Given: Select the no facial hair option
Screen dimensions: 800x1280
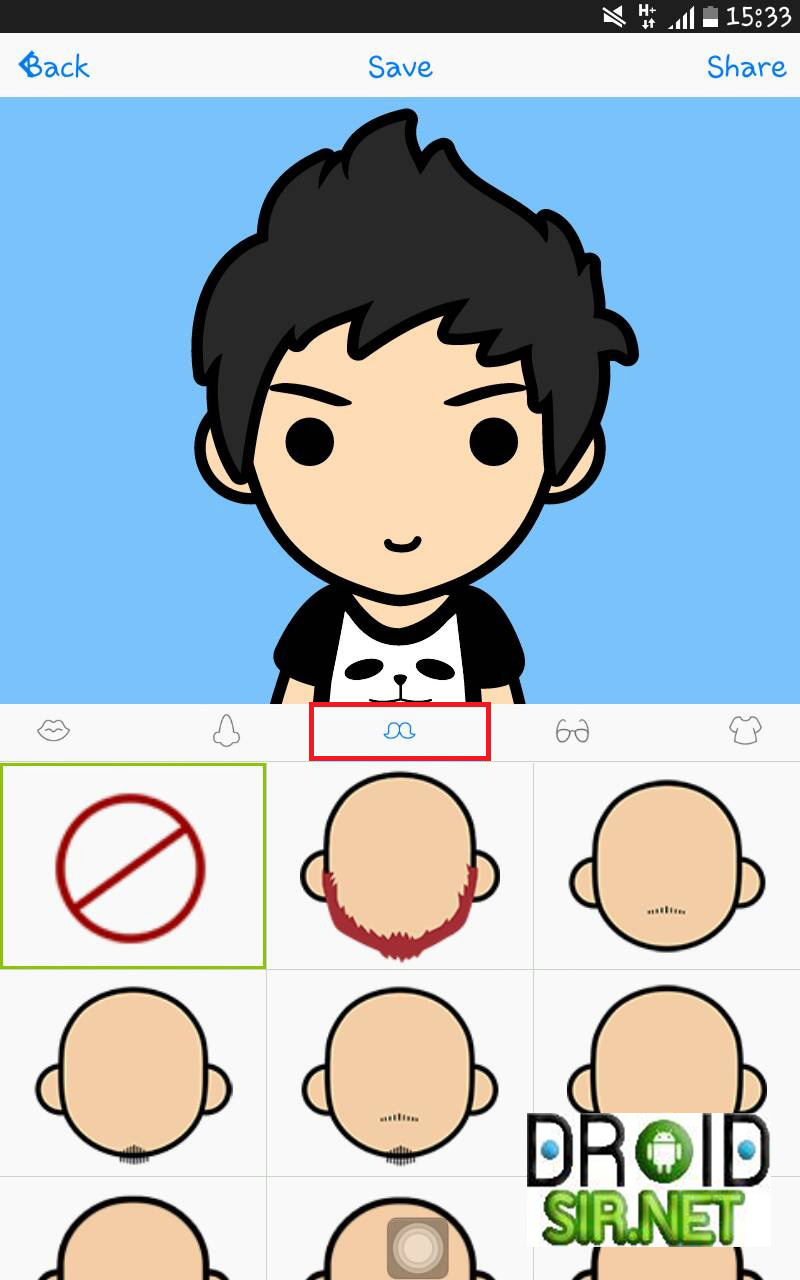Looking at the screenshot, I should [132, 866].
